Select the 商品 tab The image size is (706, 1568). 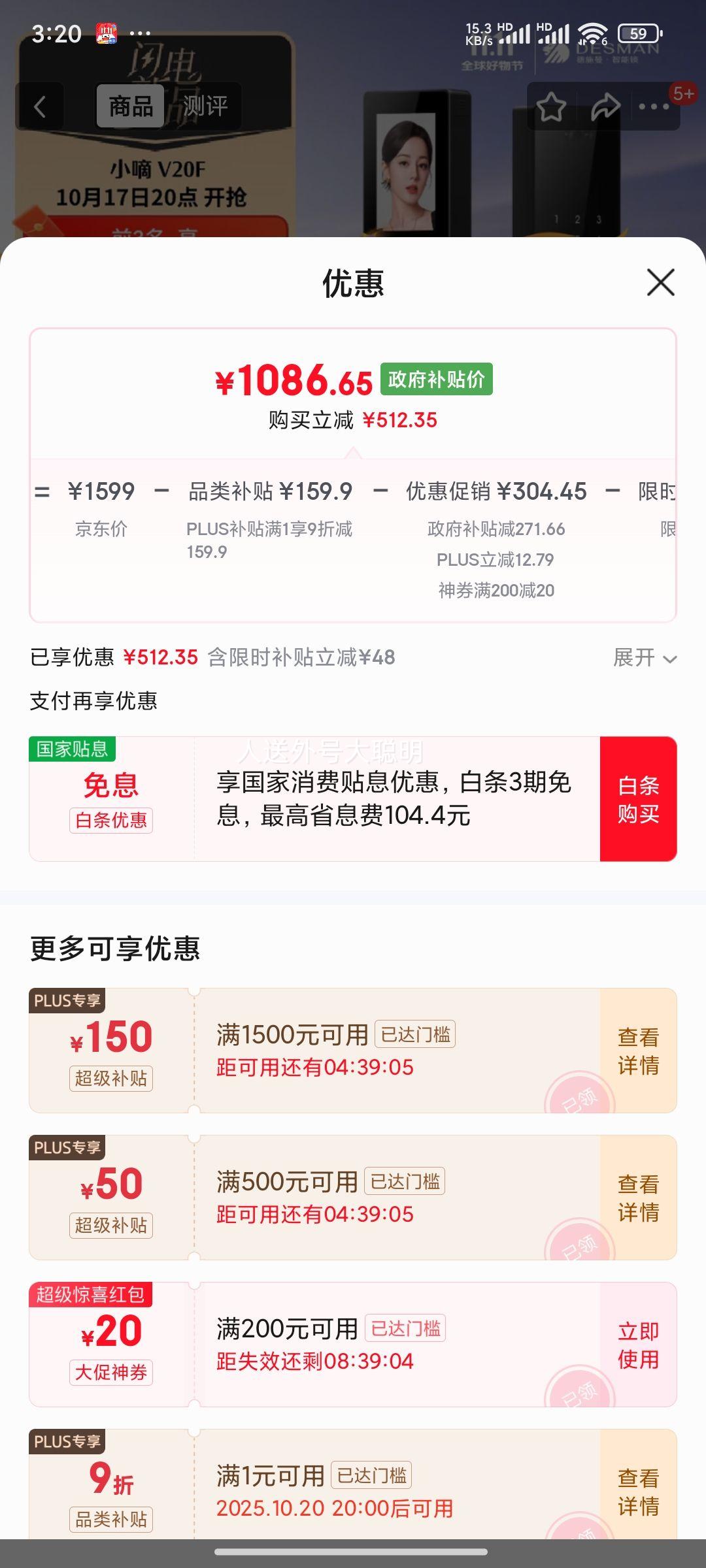point(131,106)
